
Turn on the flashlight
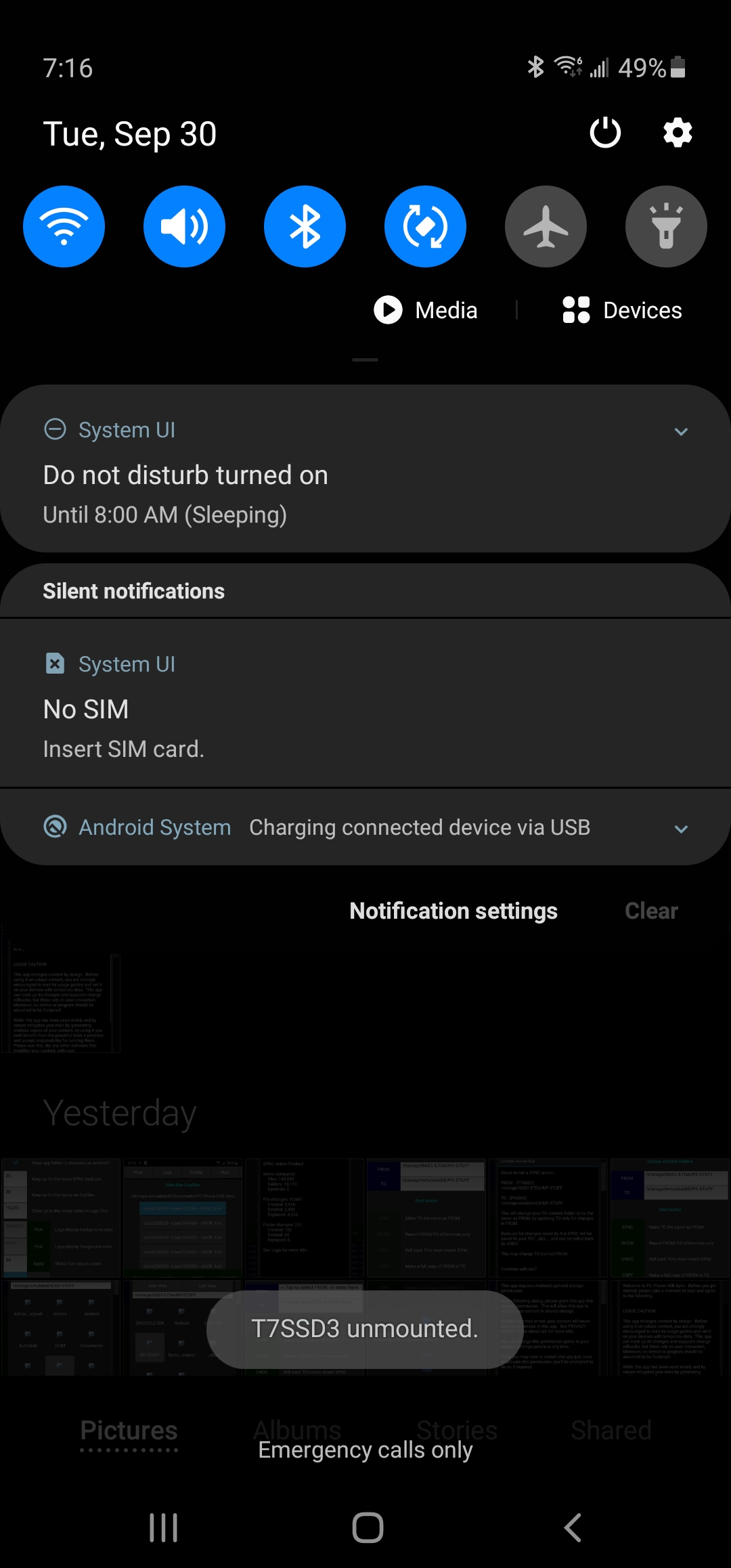pos(666,226)
